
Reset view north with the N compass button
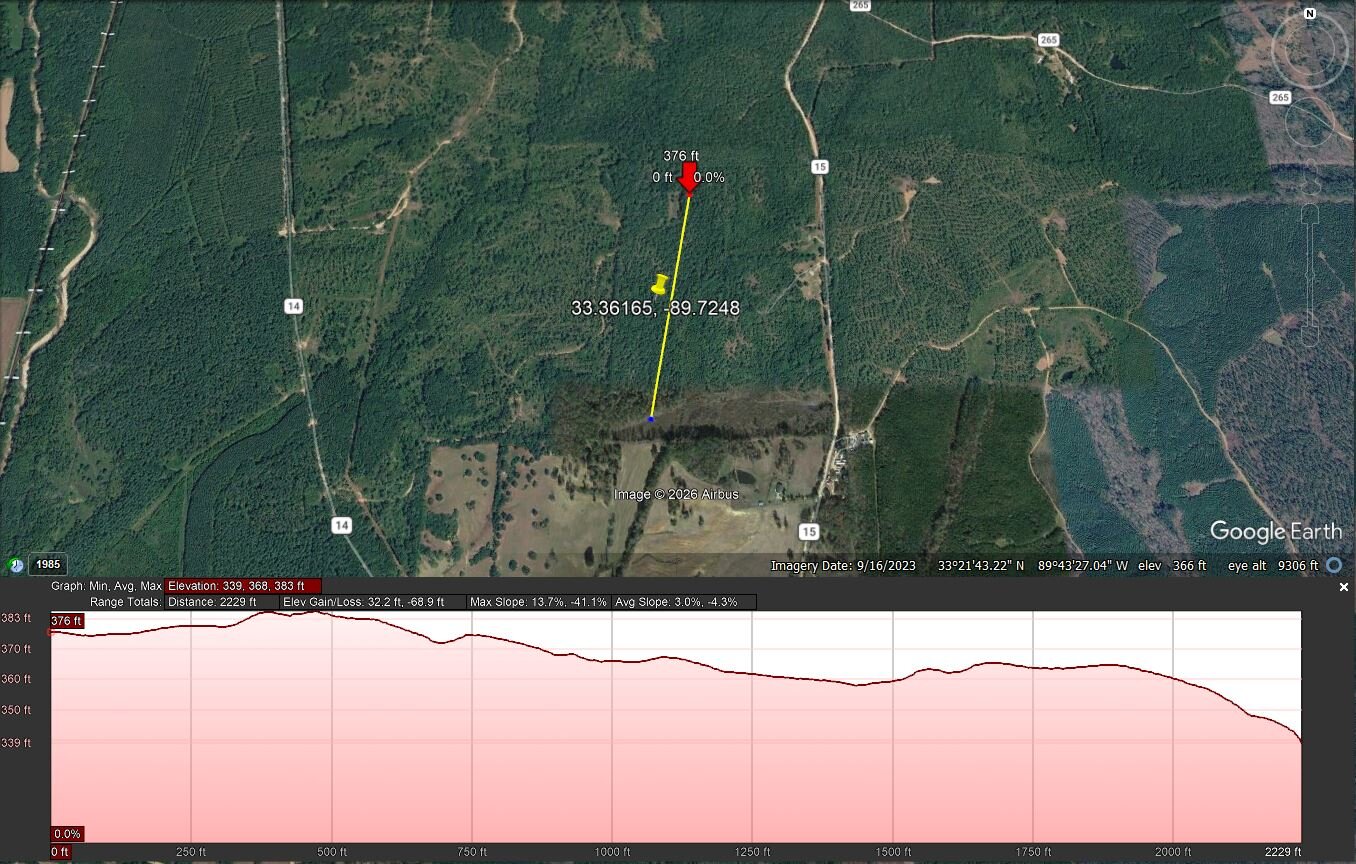[1310, 14]
